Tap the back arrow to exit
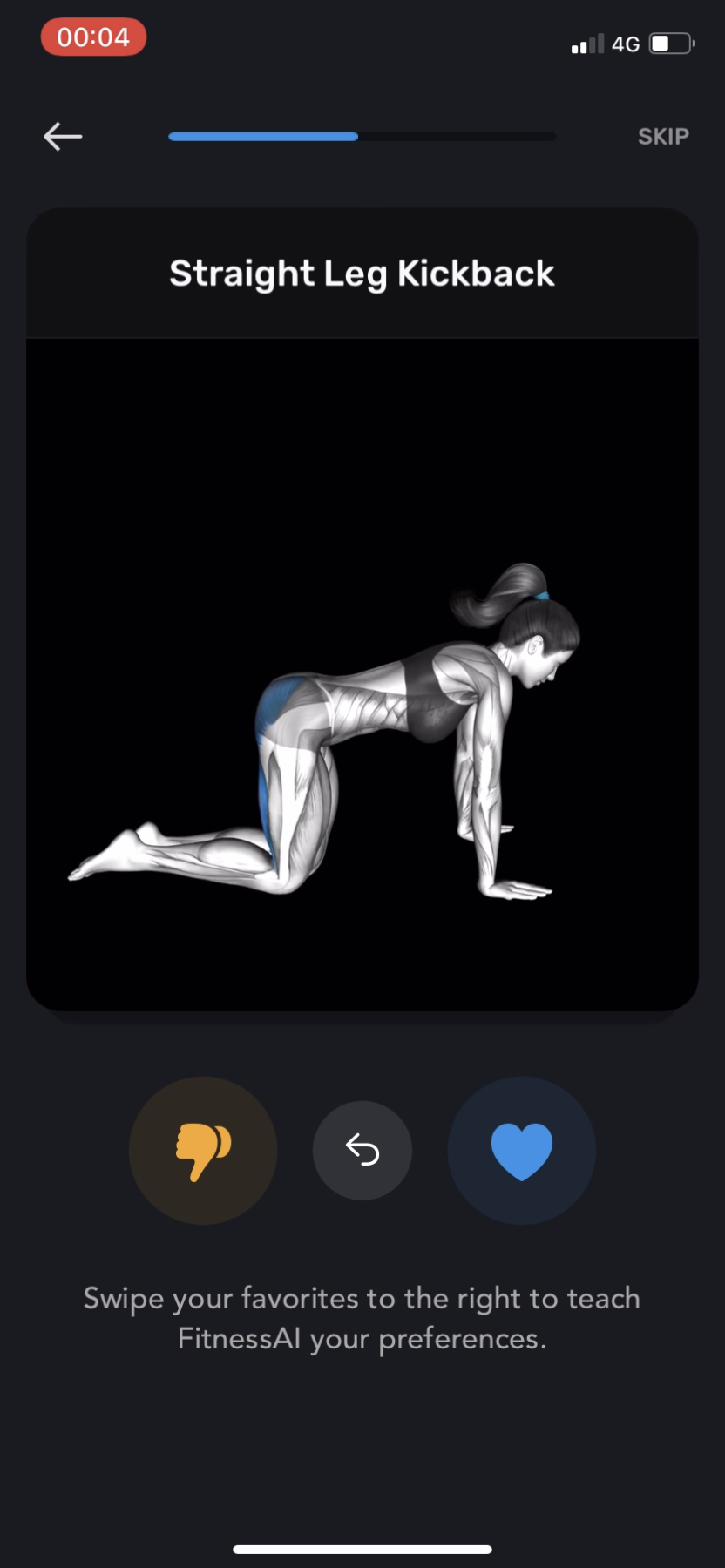The image size is (725, 1568). (x=62, y=136)
